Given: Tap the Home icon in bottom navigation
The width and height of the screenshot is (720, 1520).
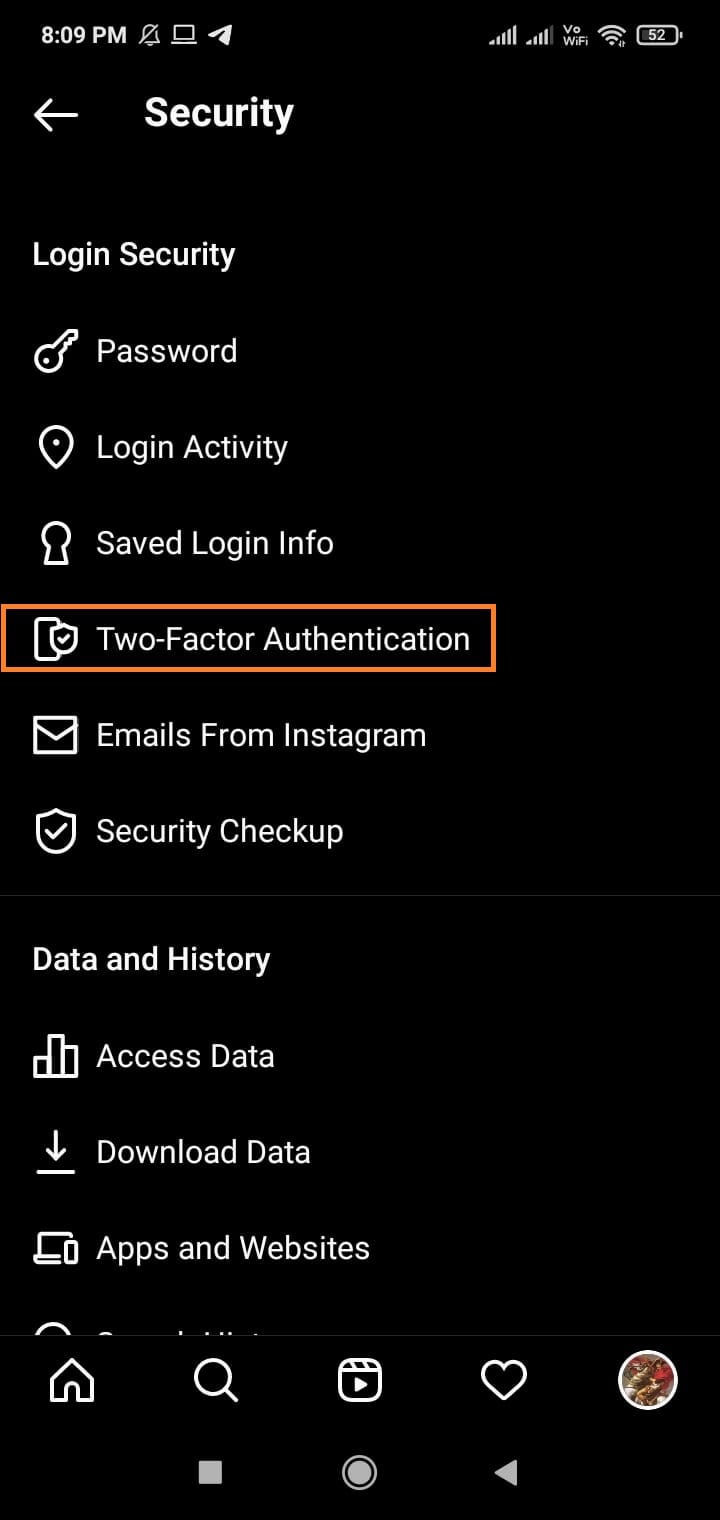Looking at the screenshot, I should 71,1380.
